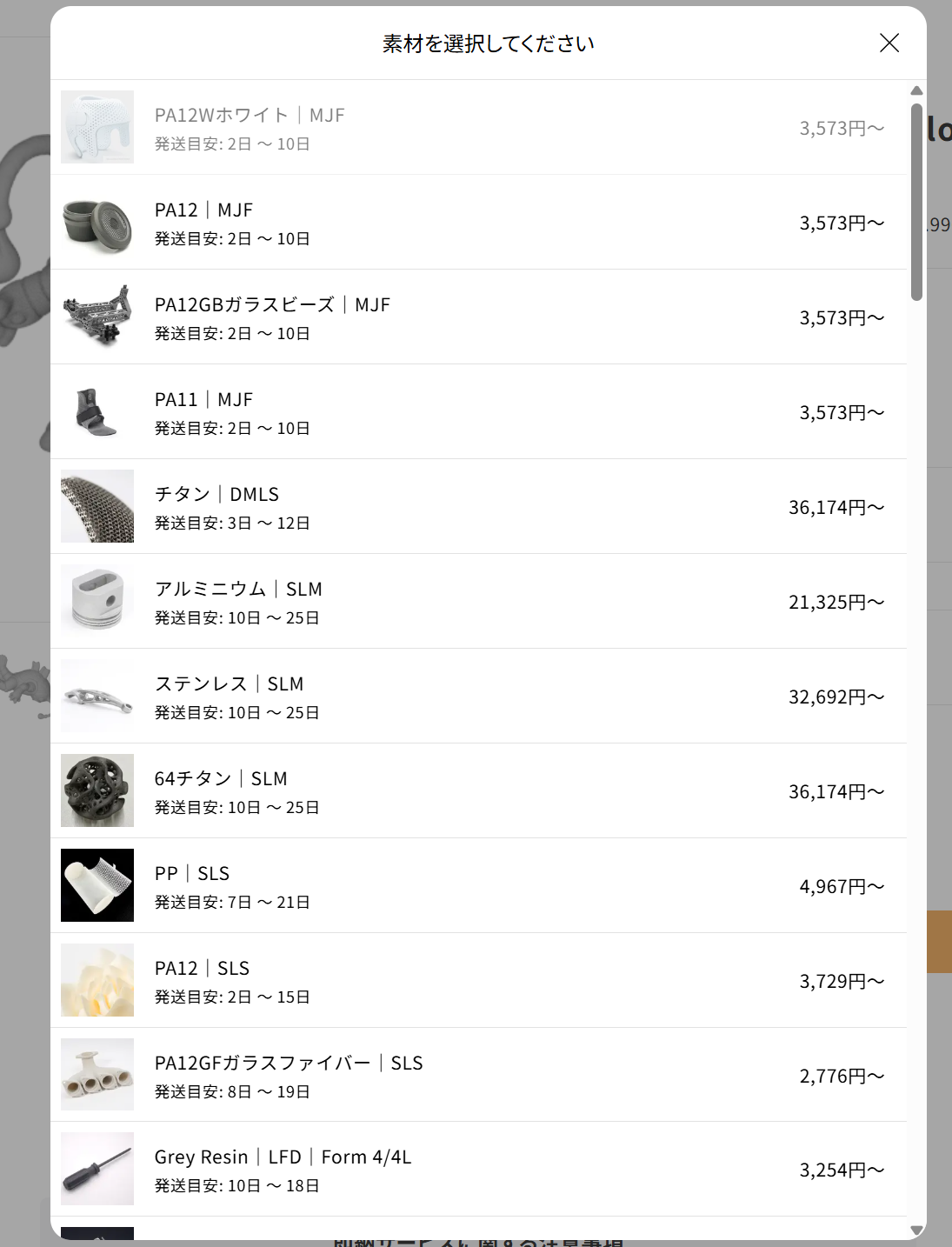Choose PA12 | MJF material
952x1247 pixels.
tap(478, 223)
